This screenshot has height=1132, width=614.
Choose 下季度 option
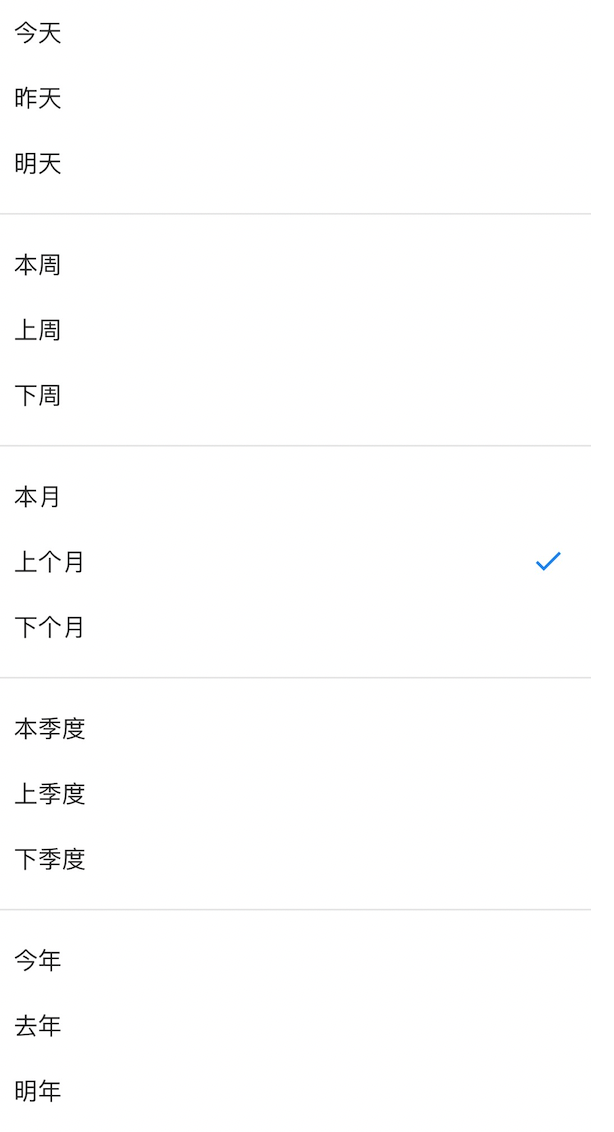50,859
